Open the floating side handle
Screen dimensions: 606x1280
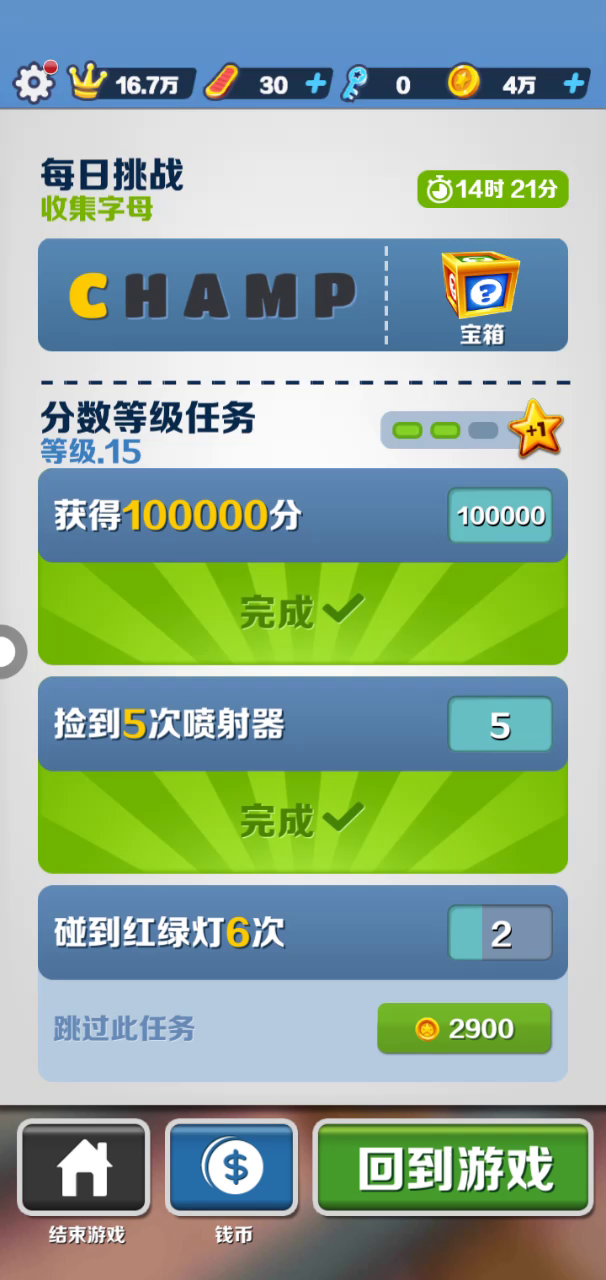[10, 651]
